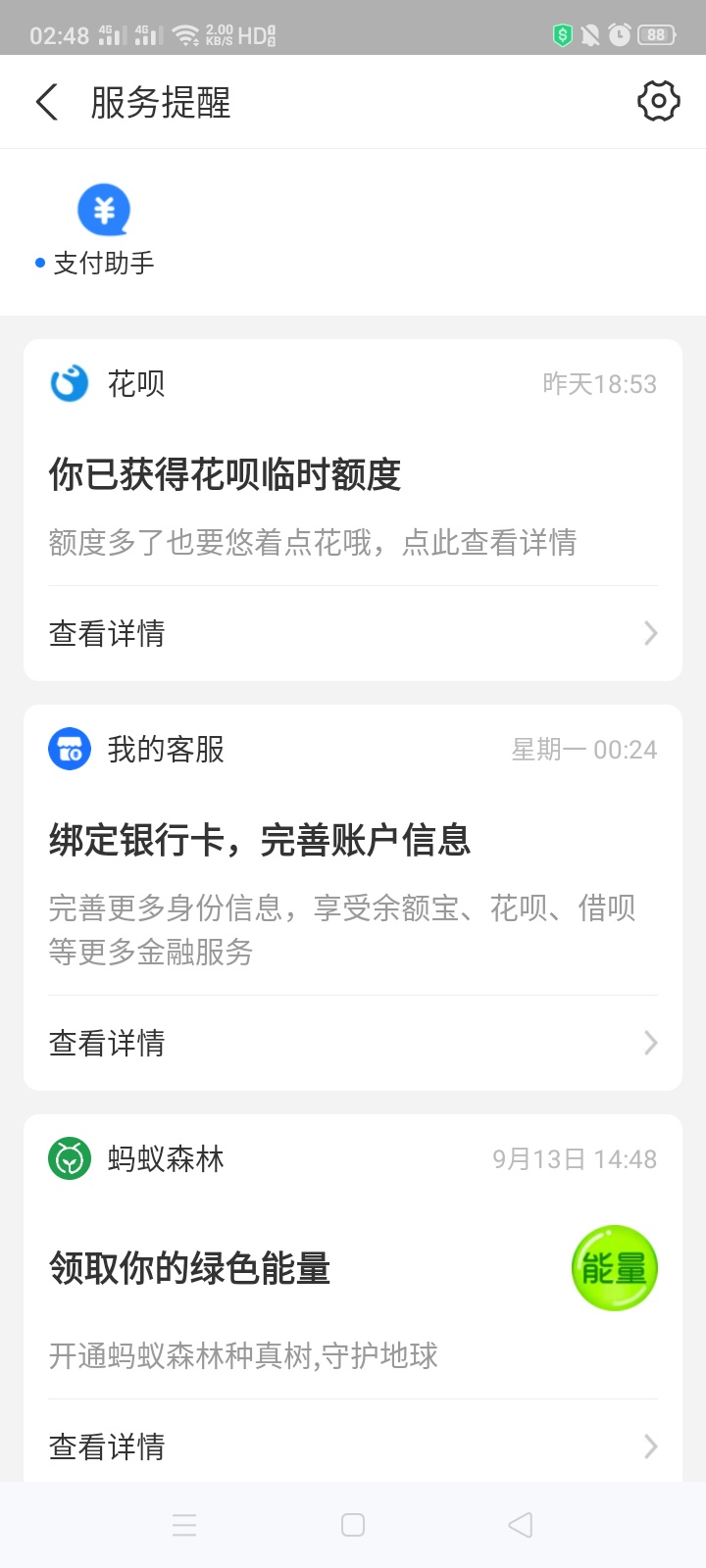The image size is (706, 1568).
Task: Open 支付助手 service
Action: (103, 231)
